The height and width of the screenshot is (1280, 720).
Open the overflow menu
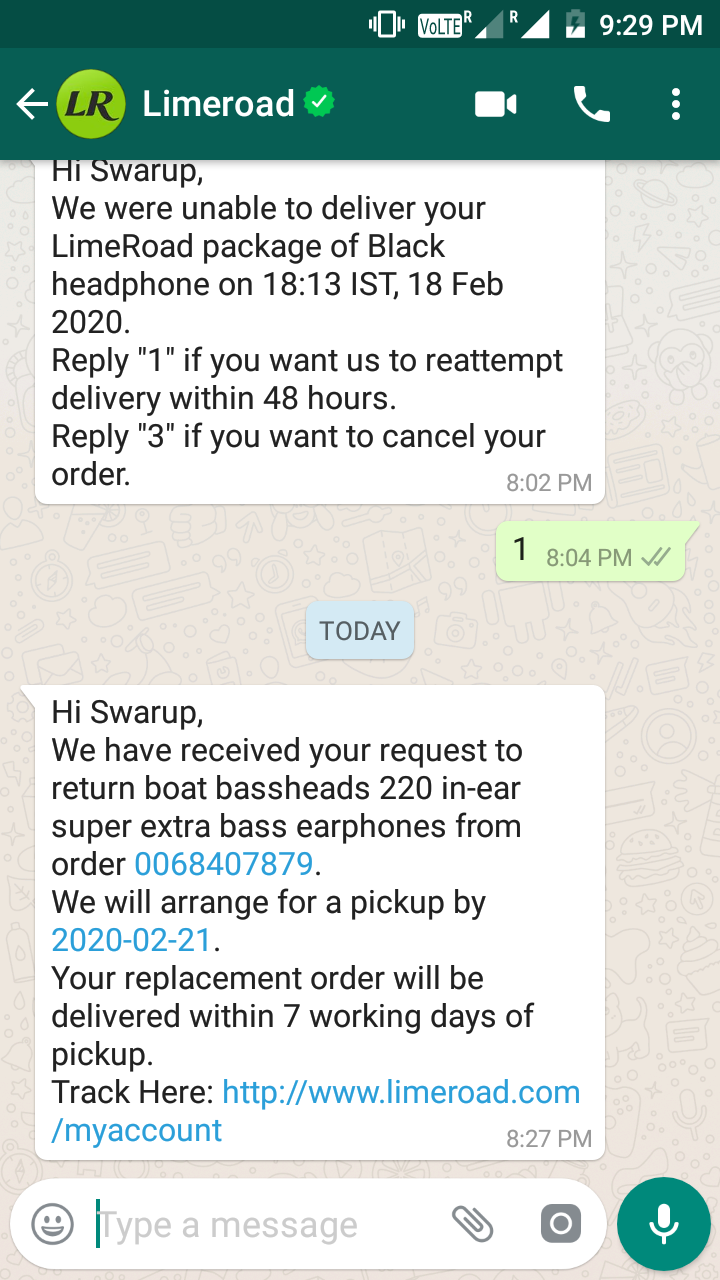point(676,104)
